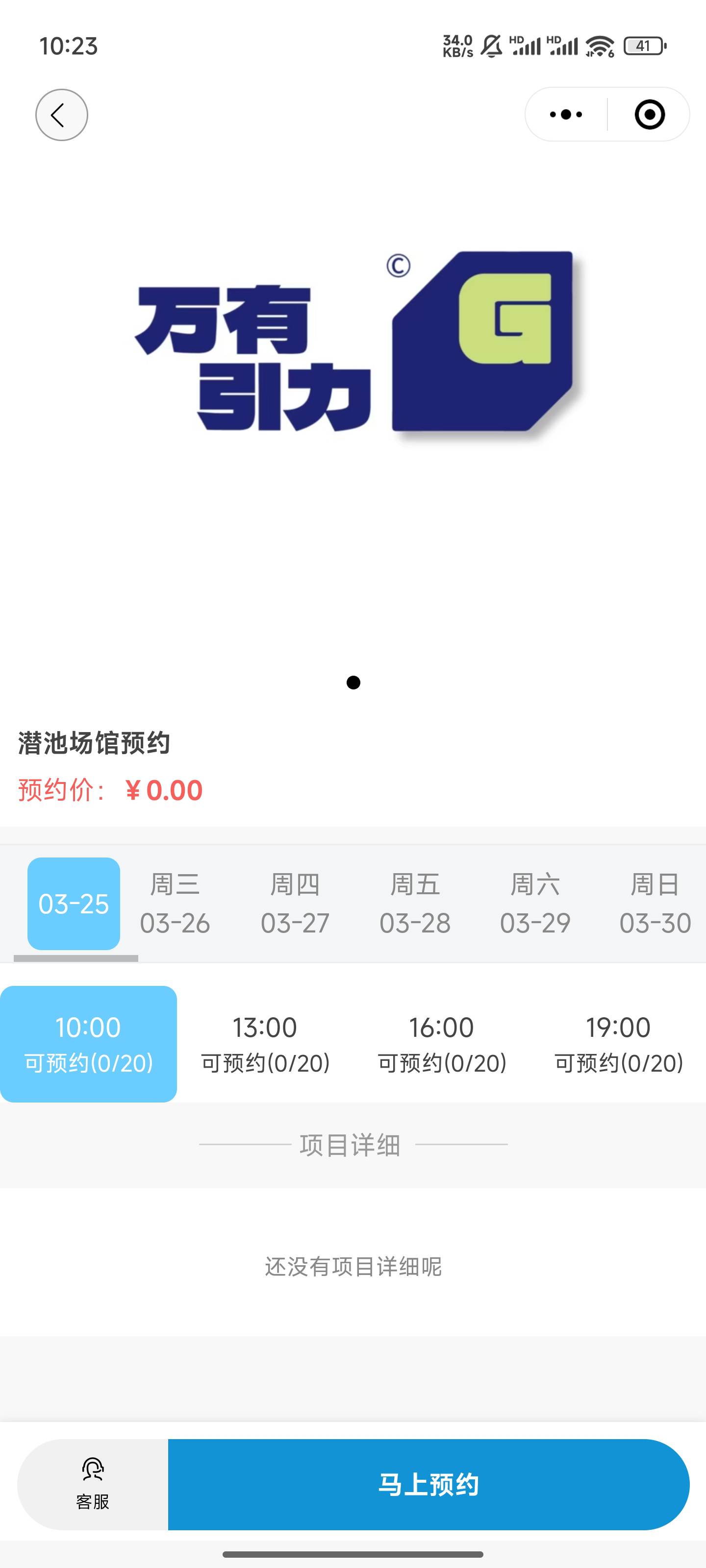
Task: Contact 客服 customer service
Action: pos(93,1485)
